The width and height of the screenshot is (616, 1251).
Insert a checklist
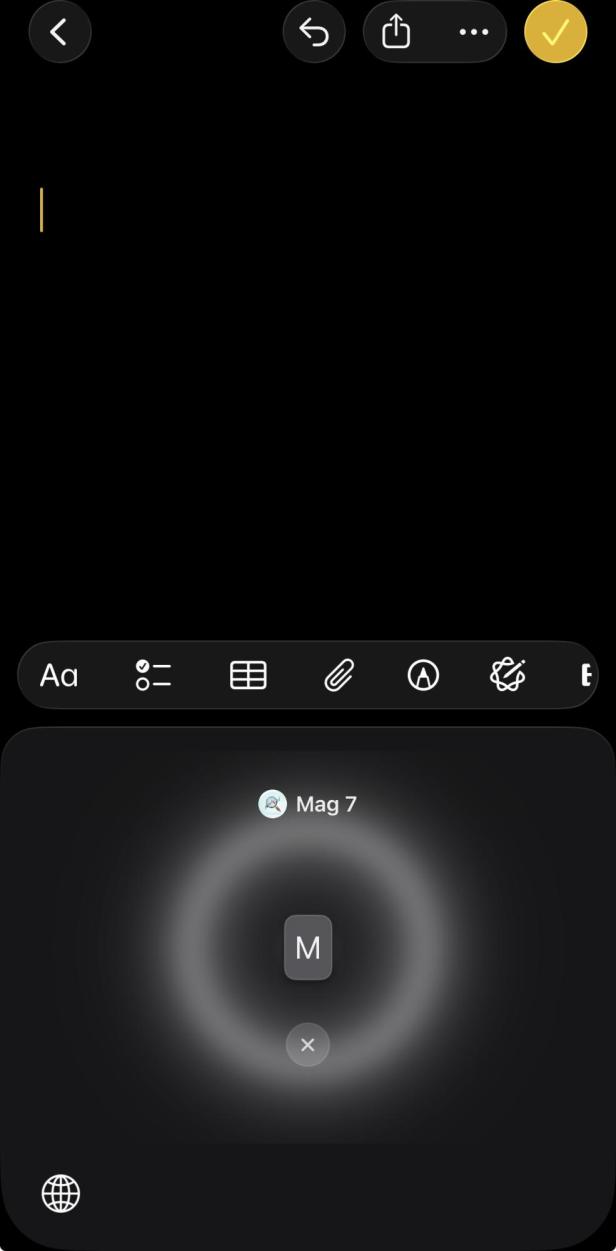click(x=153, y=676)
